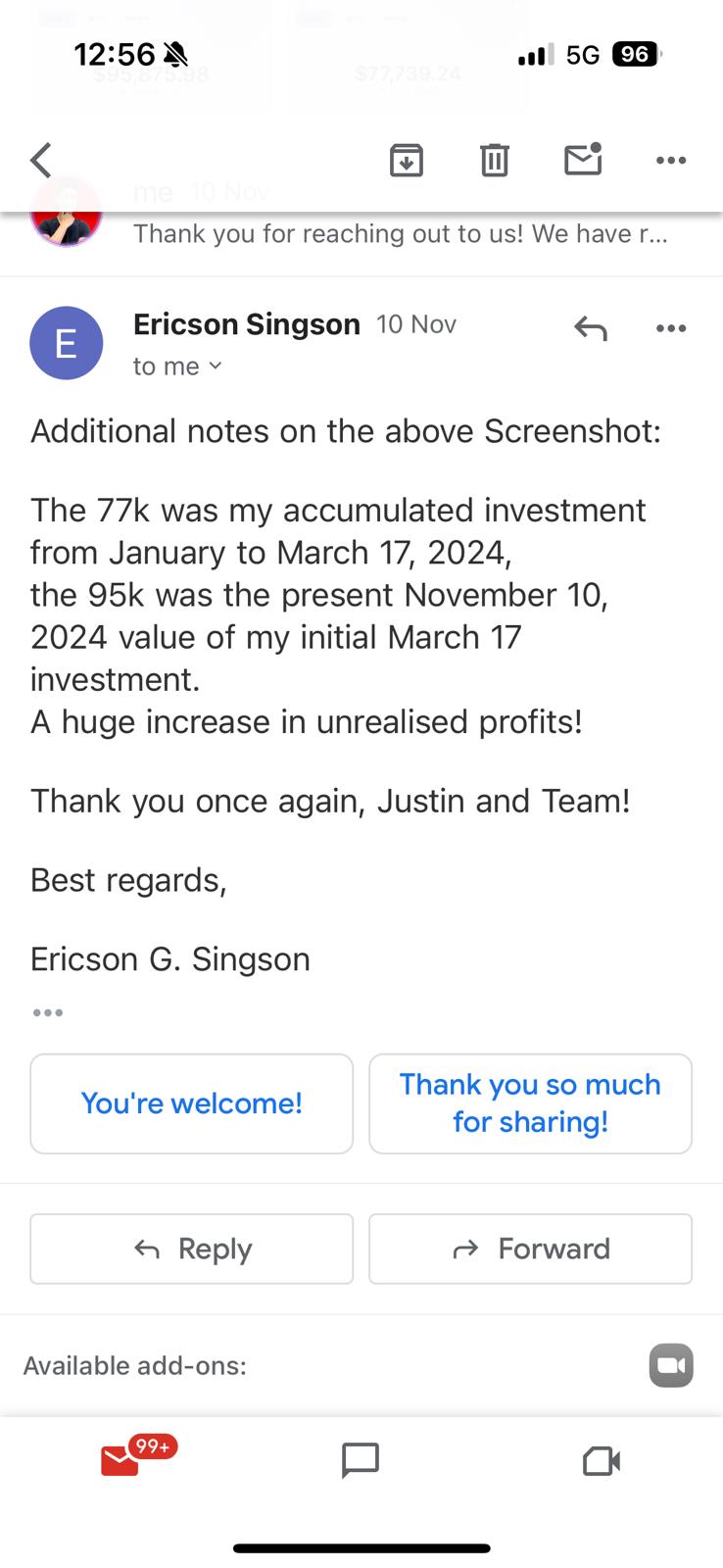
Task: Switch to the Meet video tab
Action: (602, 1461)
